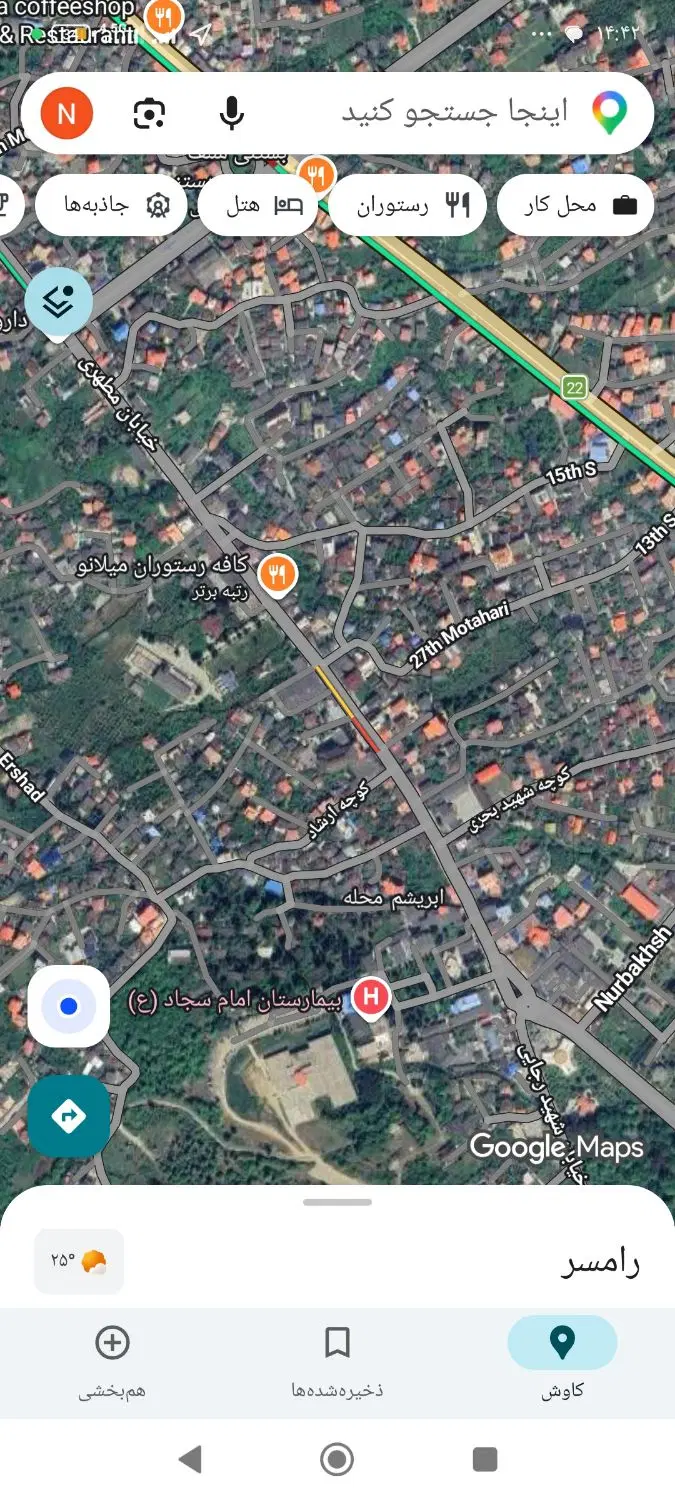The image size is (675, 1500).
Task: Open Lens camera search icon
Action: (x=149, y=113)
